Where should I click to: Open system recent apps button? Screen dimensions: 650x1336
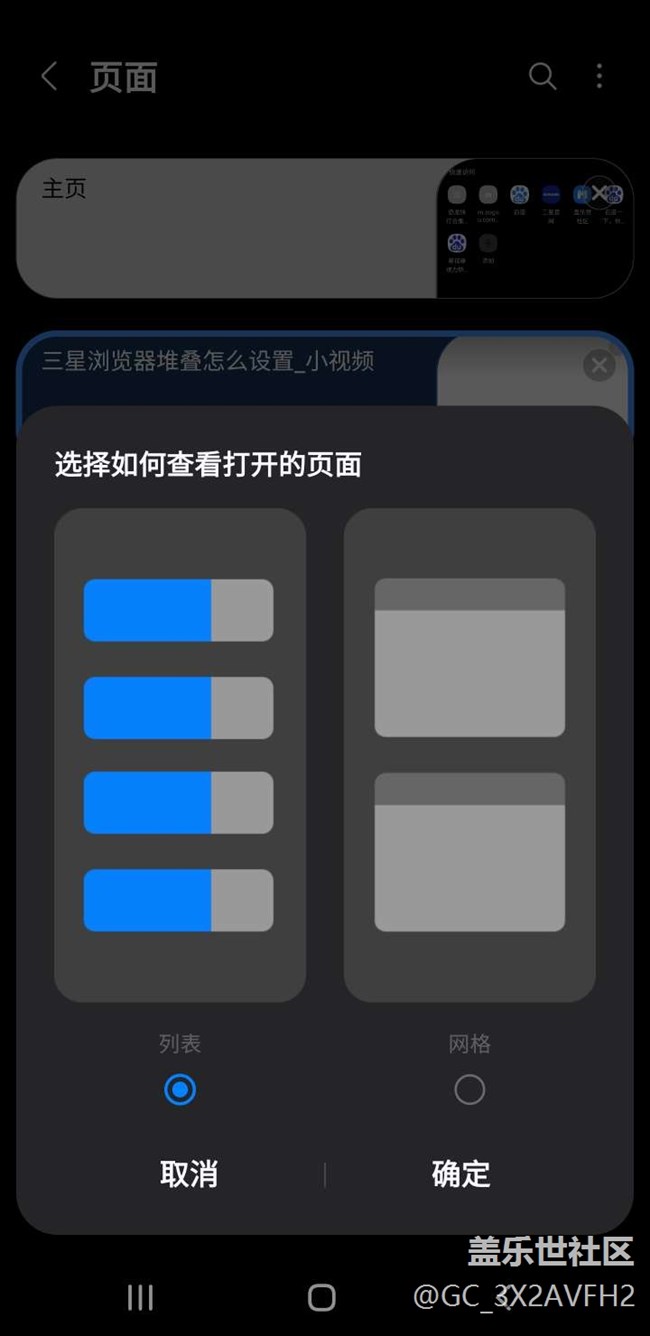140,1297
